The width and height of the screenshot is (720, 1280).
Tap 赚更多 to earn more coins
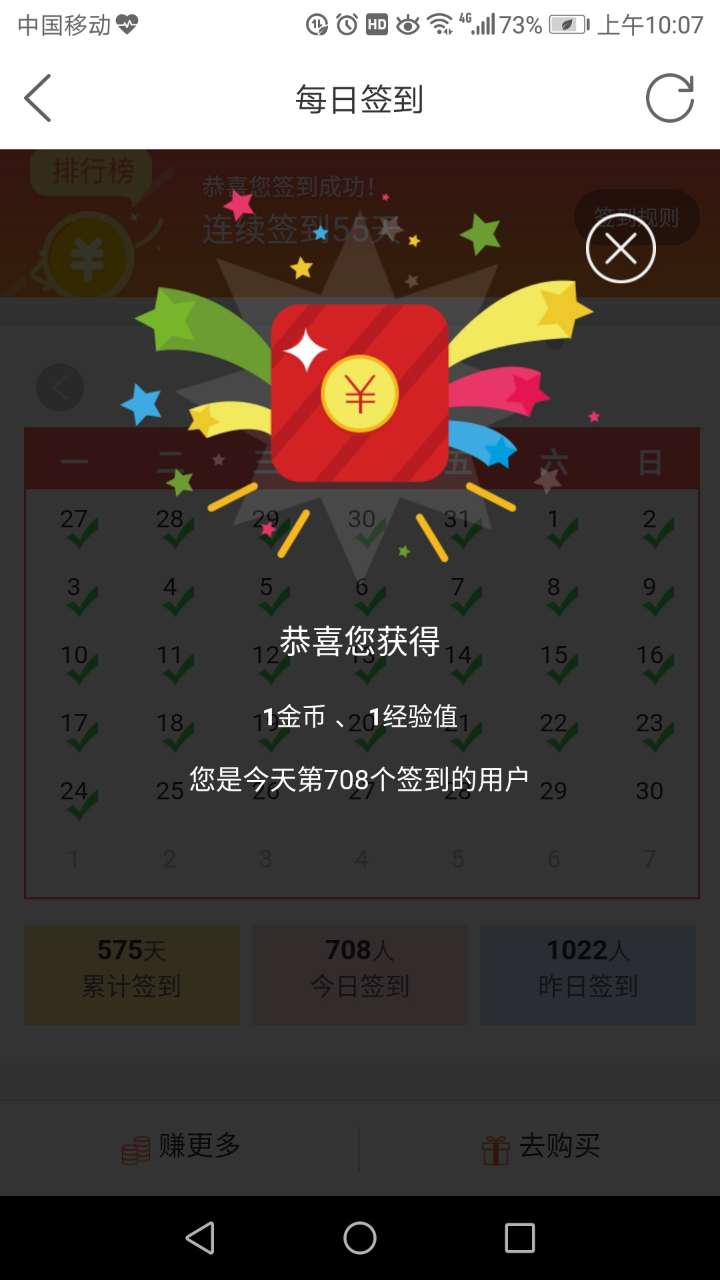180,1147
